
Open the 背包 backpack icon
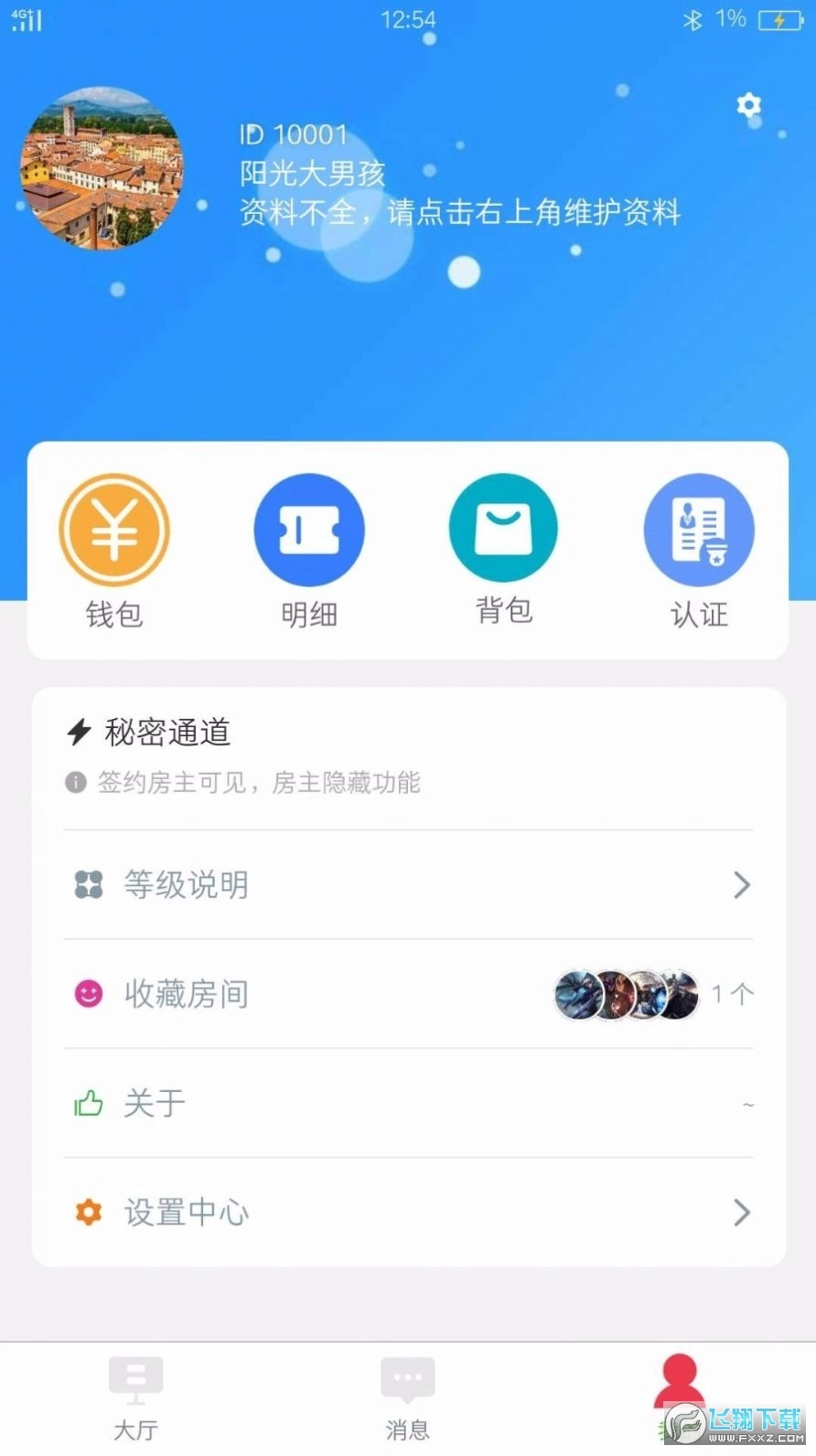(x=503, y=529)
